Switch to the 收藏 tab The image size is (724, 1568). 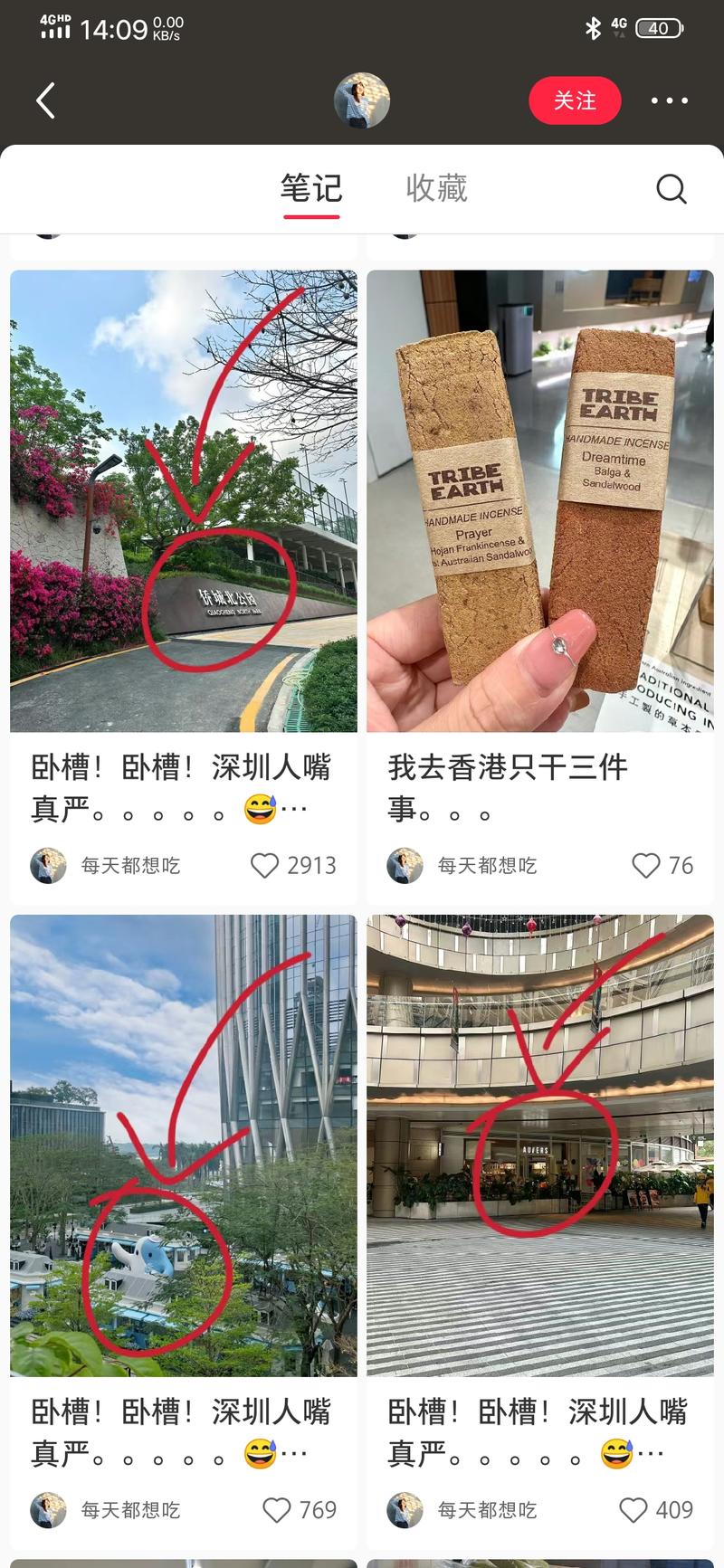pyautogui.click(x=435, y=187)
